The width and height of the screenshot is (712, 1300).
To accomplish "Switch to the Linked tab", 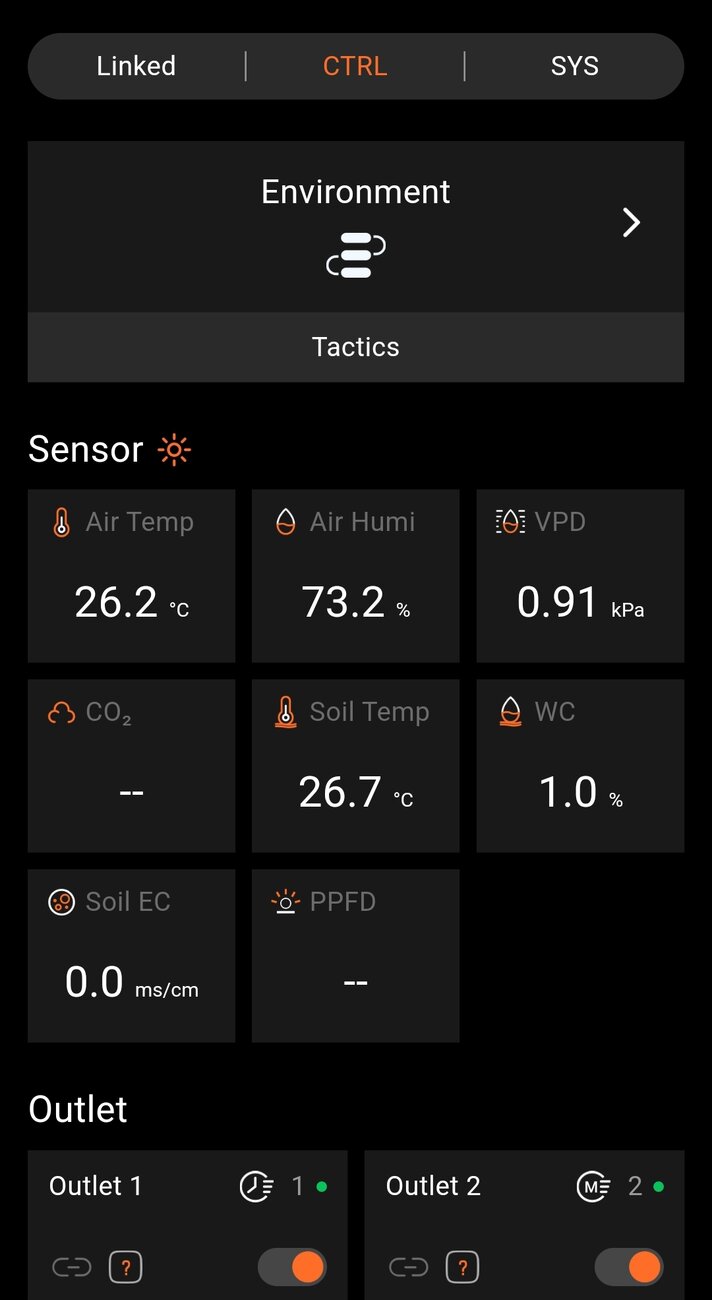I will click(136, 66).
